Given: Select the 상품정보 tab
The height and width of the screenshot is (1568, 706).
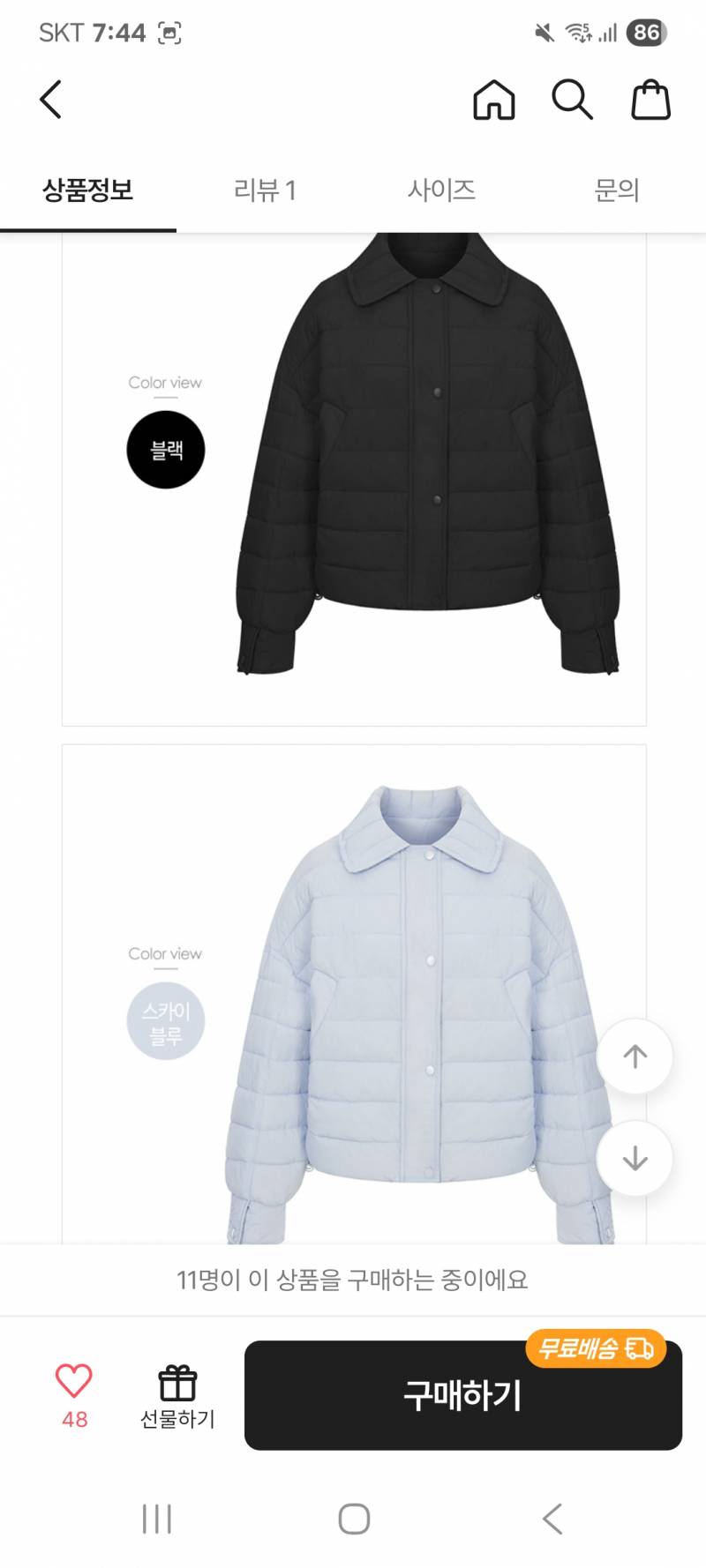Looking at the screenshot, I should pyautogui.click(x=88, y=190).
